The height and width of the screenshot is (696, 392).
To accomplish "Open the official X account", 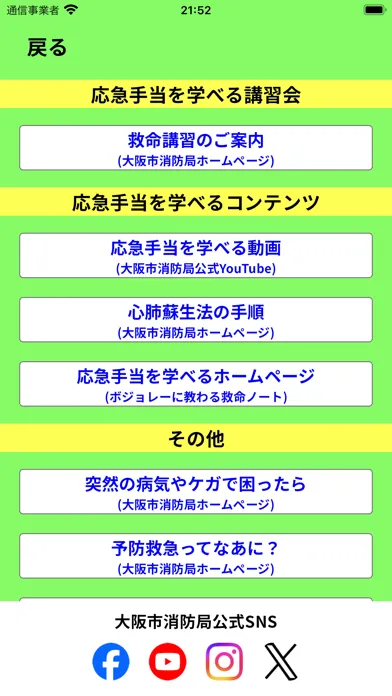I will (x=281, y=661).
